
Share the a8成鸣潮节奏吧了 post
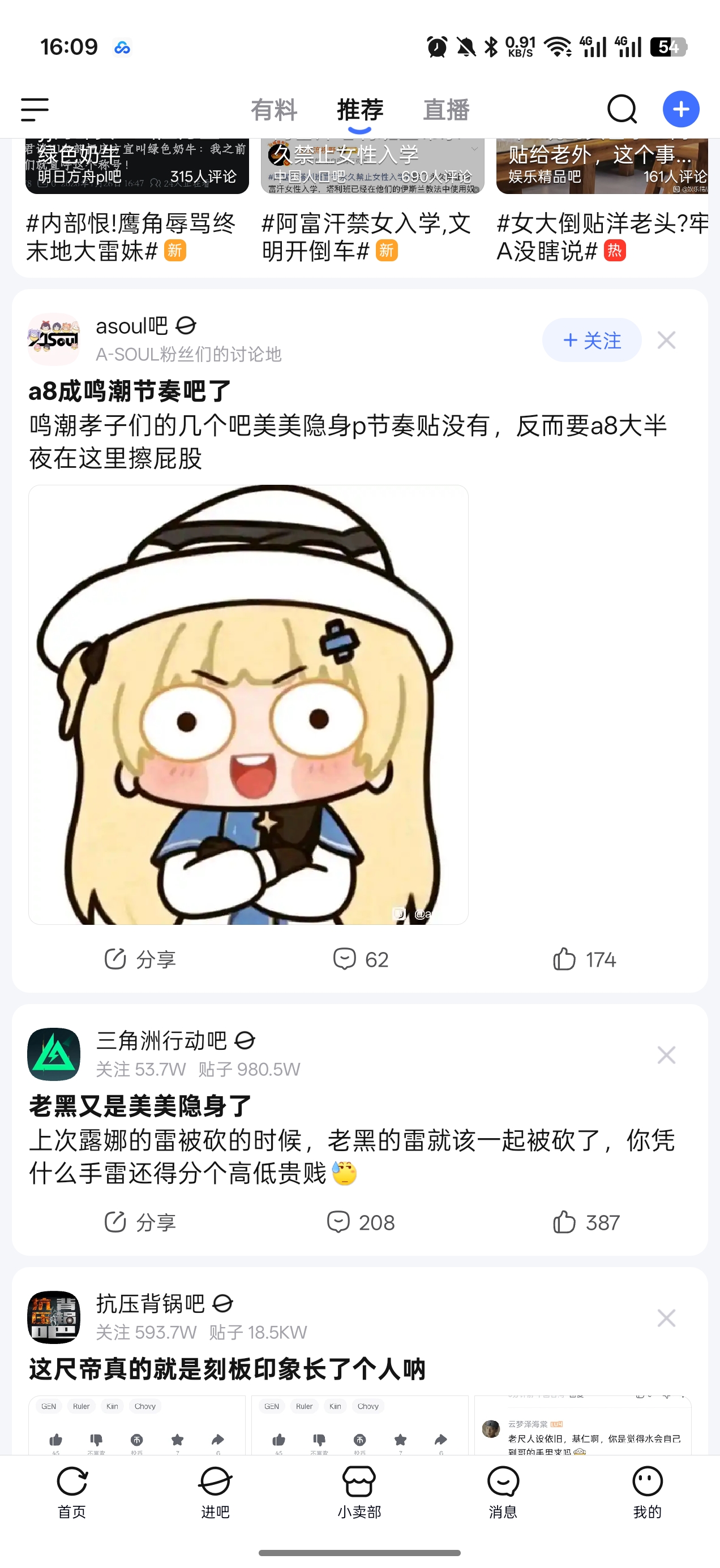tap(140, 959)
